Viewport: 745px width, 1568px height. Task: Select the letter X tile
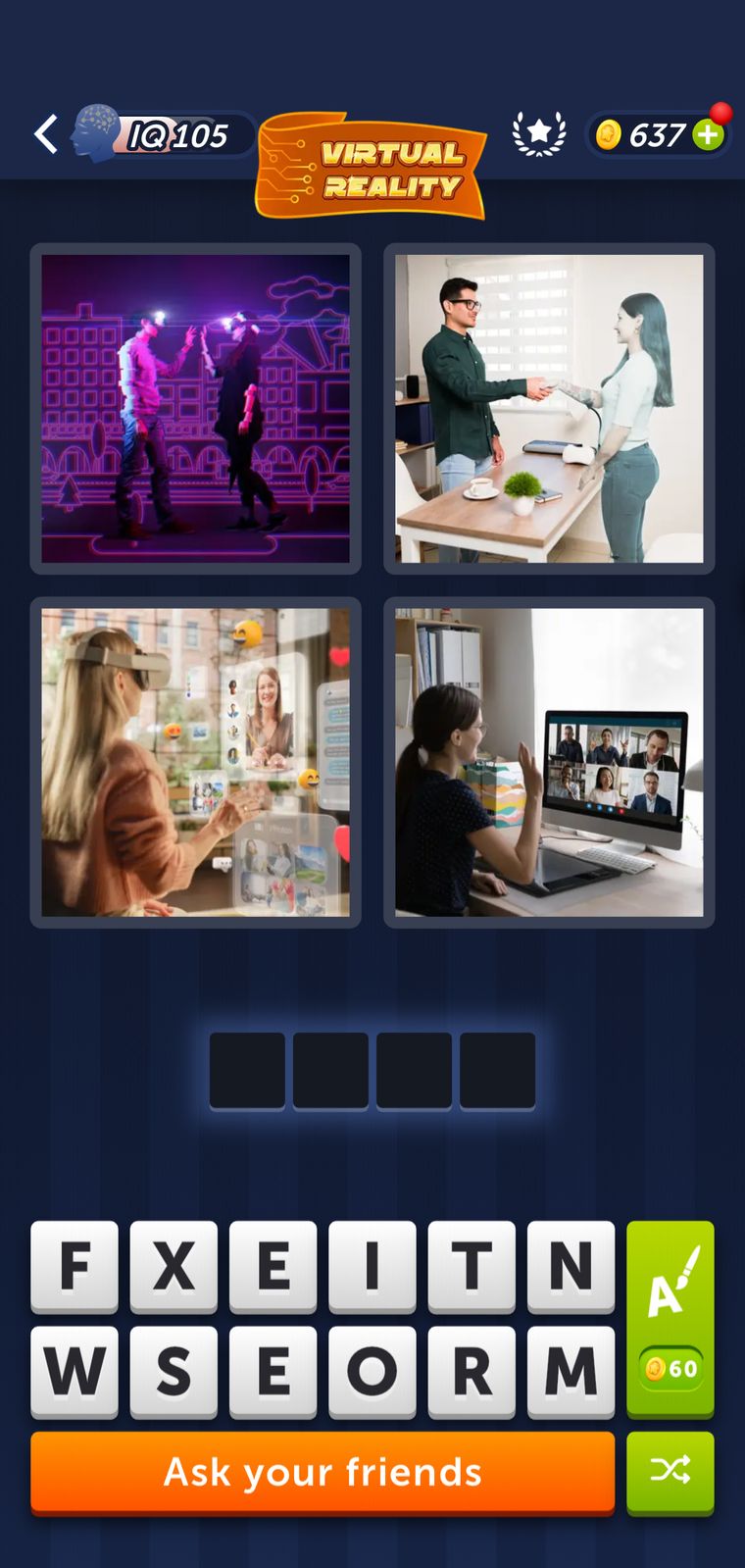(174, 1265)
